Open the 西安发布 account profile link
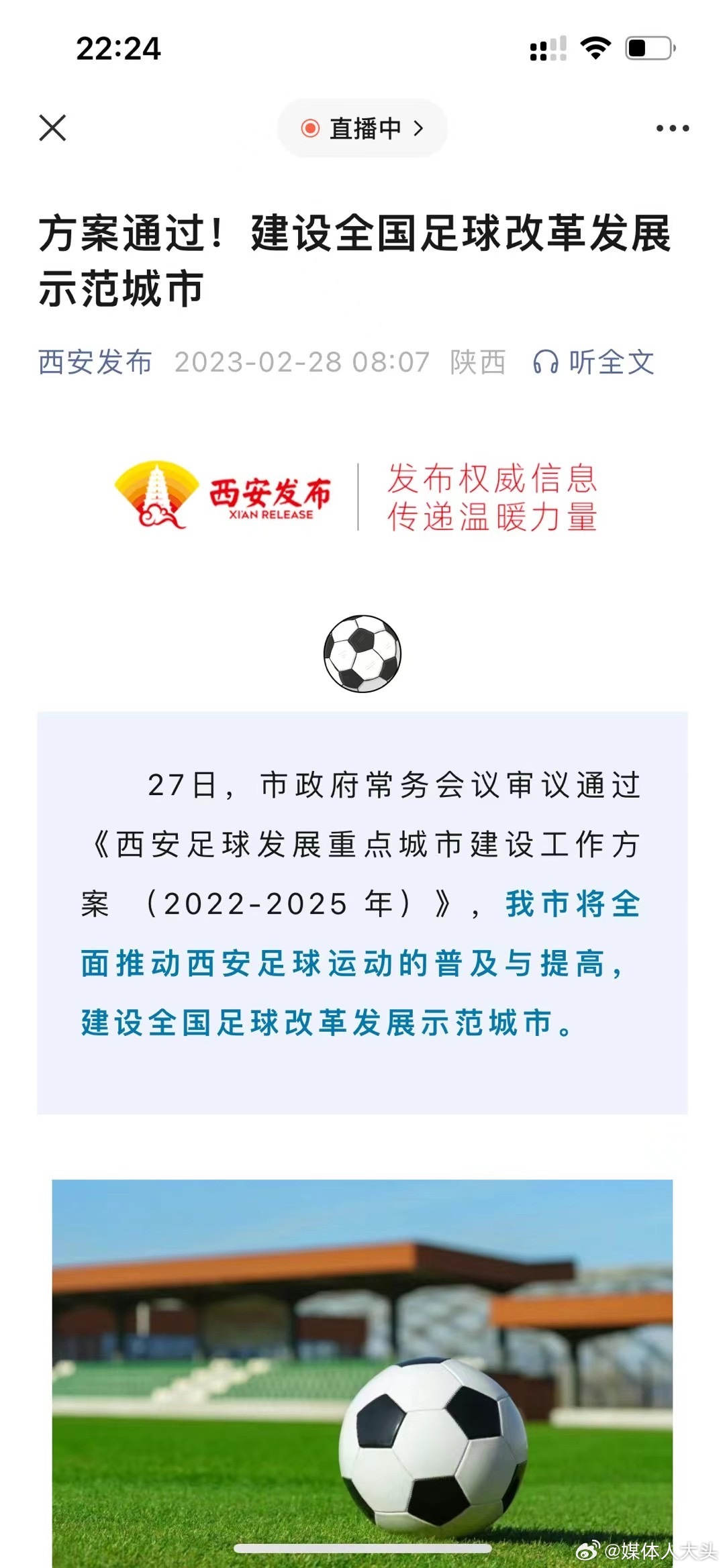This screenshot has width=725, height=1568. [x=95, y=362]
